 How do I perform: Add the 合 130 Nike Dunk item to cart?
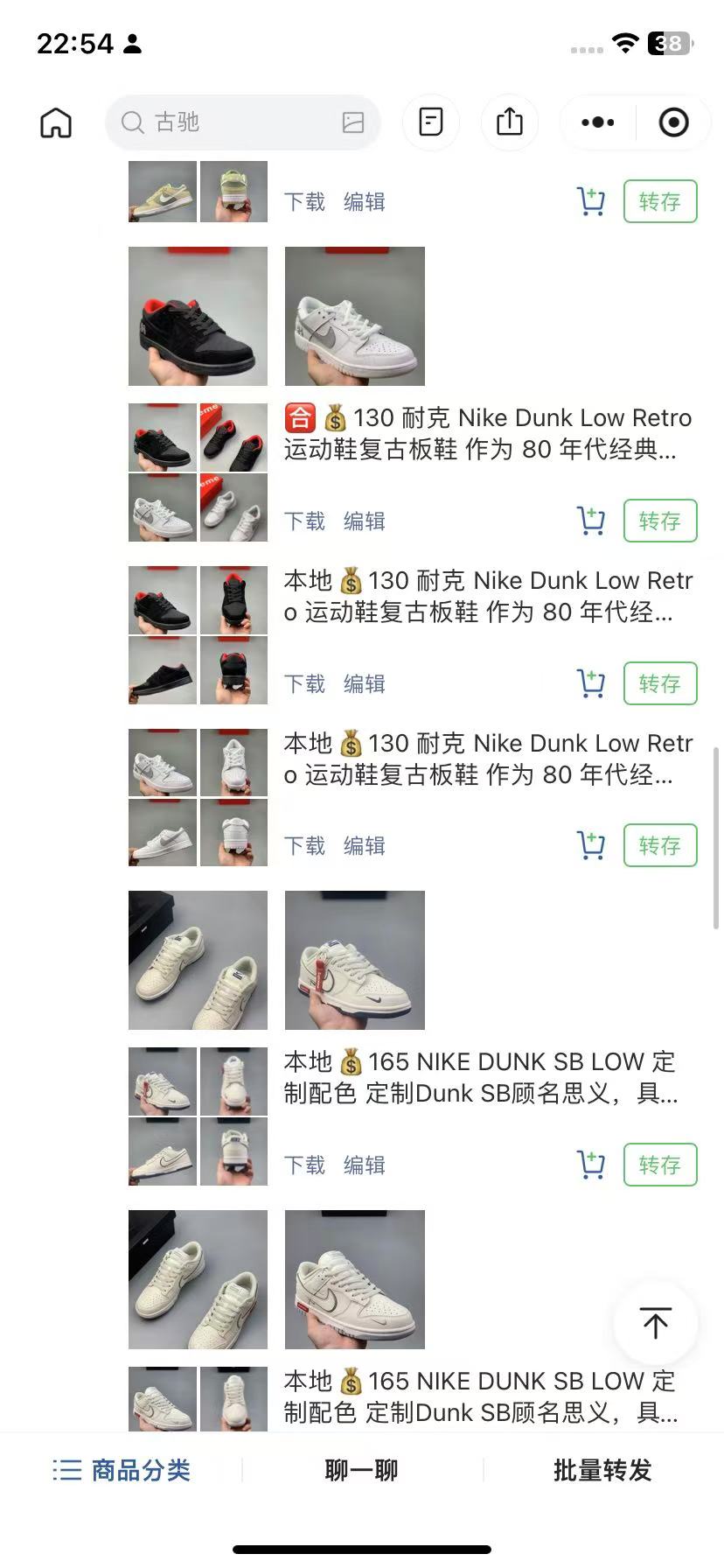coord(591,521)
